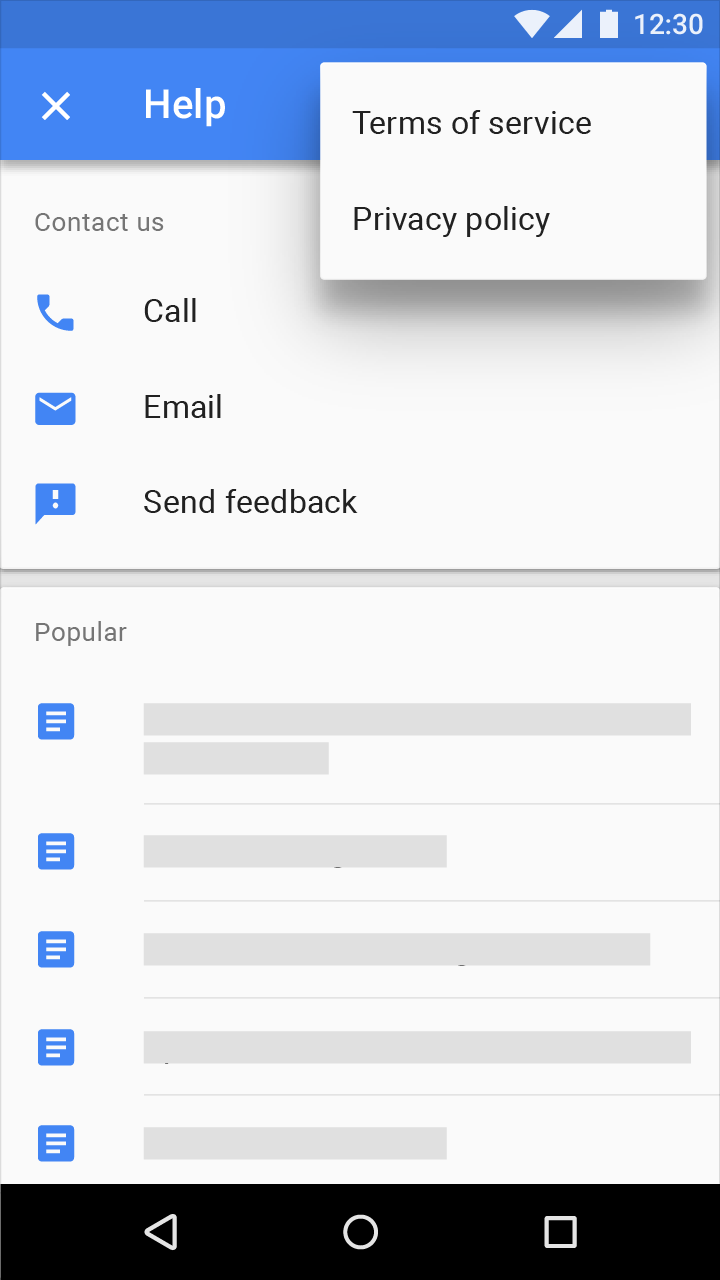Screen dimensions: 720x1280
Task: Choose the Email contact option
Action: coord(360,407)
